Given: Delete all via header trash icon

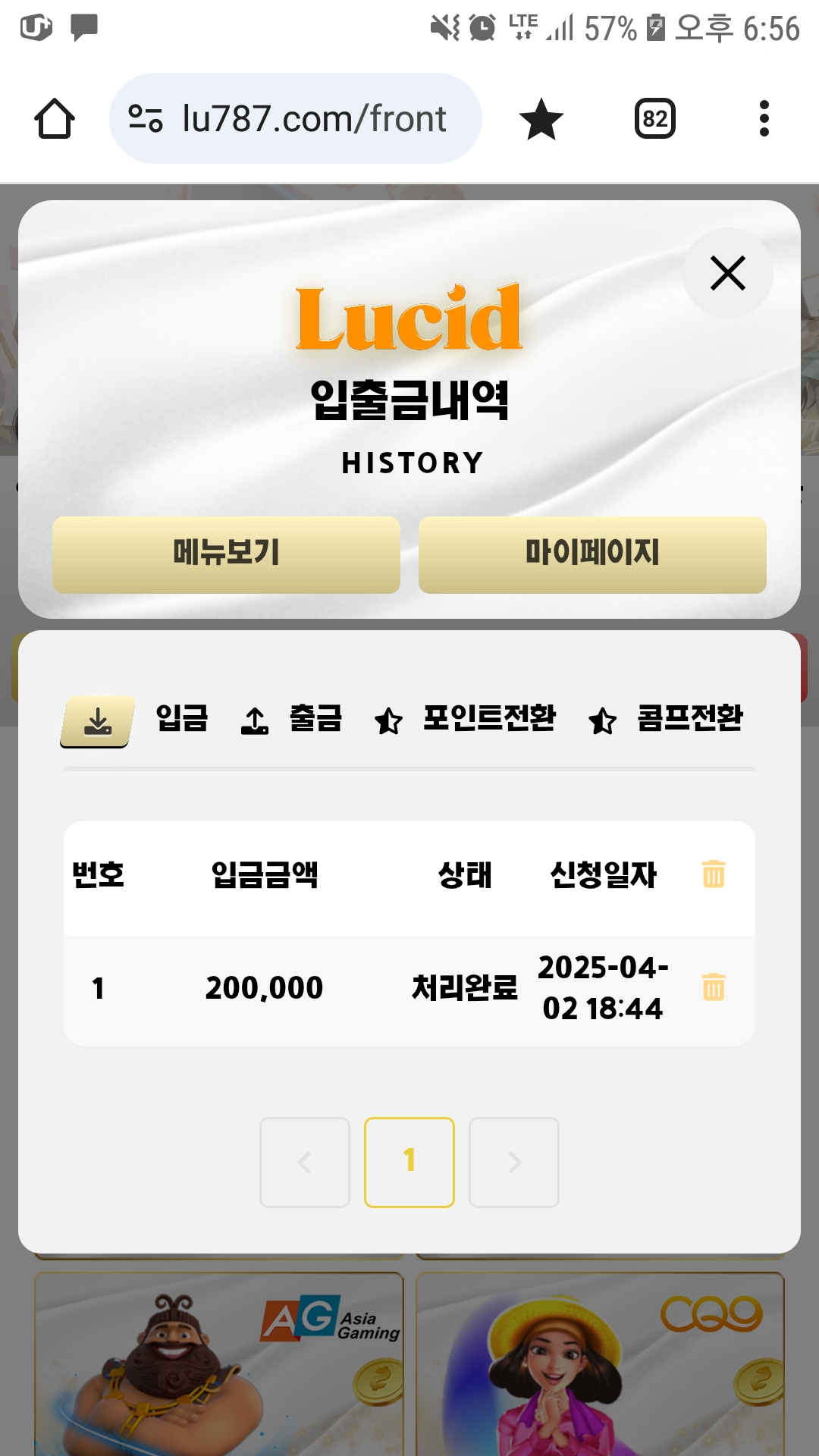Looking at the screenshot, I should click(714, 874).
